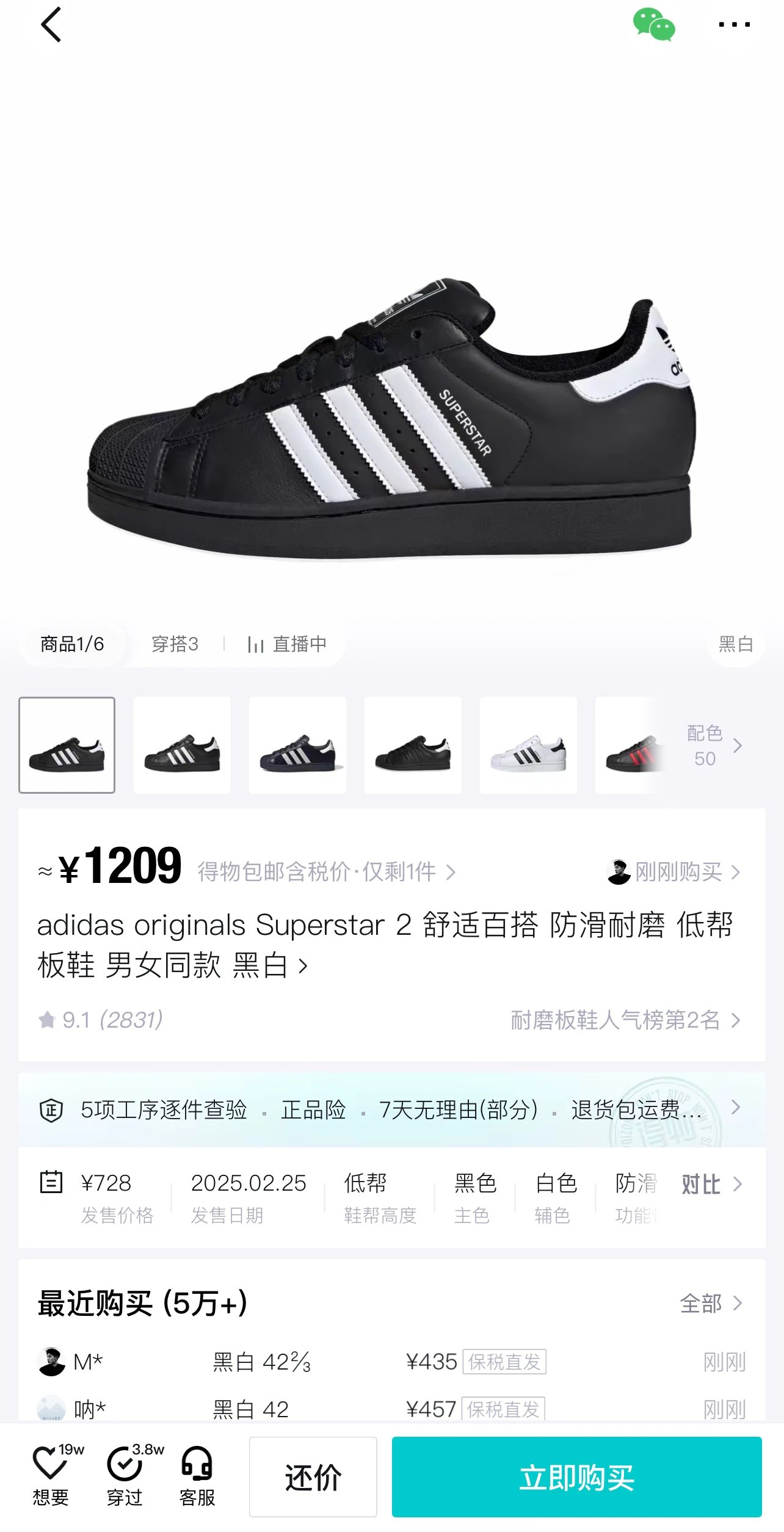Go back using the top arrow
This screenshot has height=1532, width=784.
[51, 25]
